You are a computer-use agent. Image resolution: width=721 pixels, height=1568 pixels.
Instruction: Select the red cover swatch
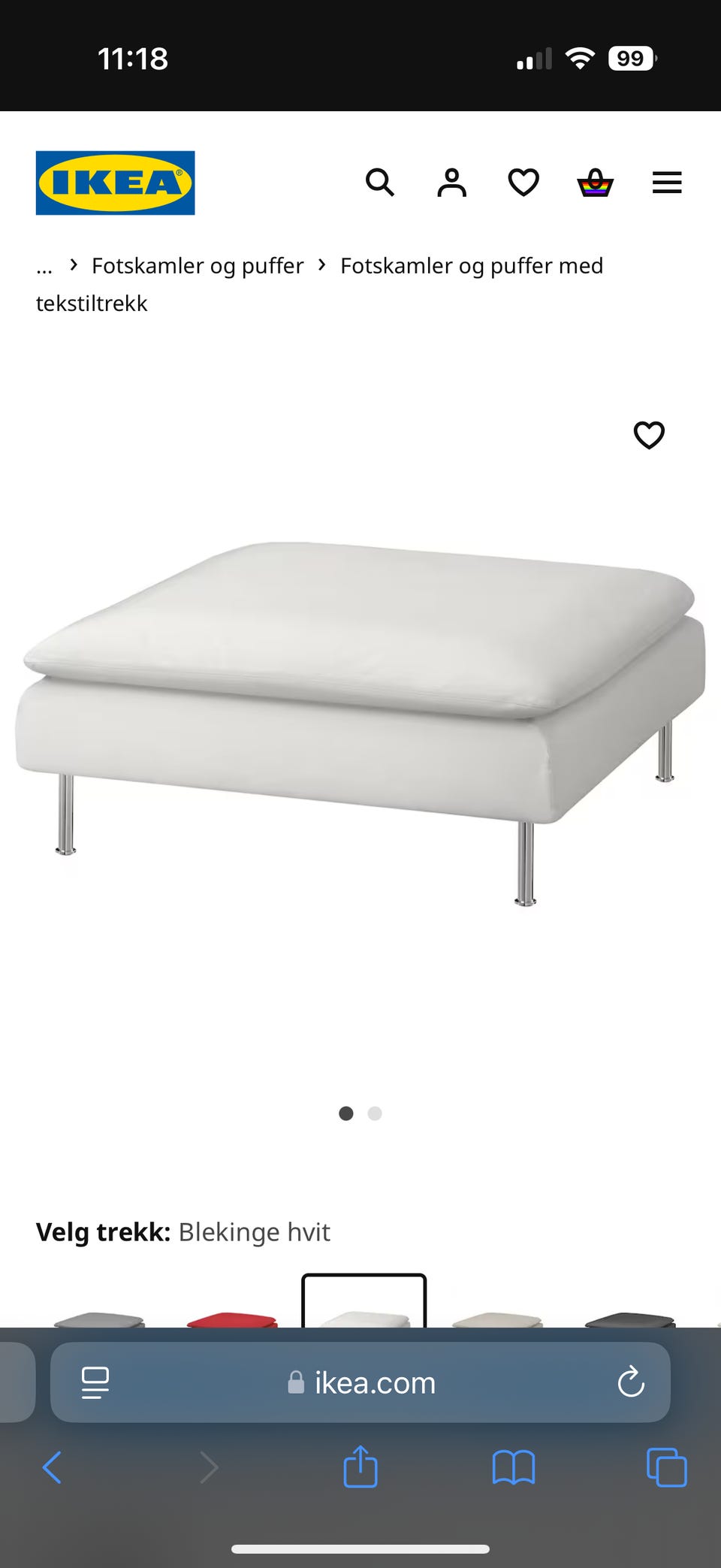[x=232, y=1319]
